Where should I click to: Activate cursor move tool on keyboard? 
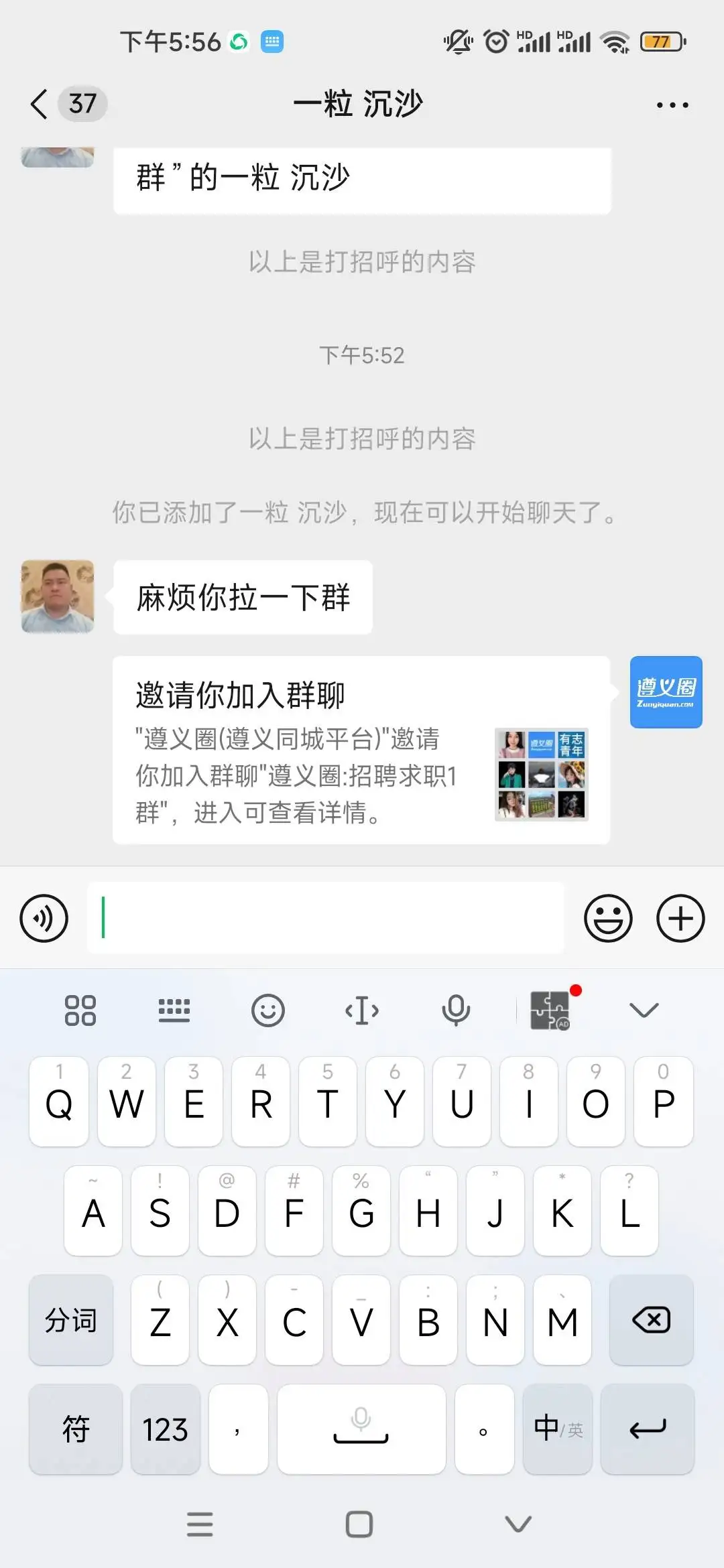362,1010
